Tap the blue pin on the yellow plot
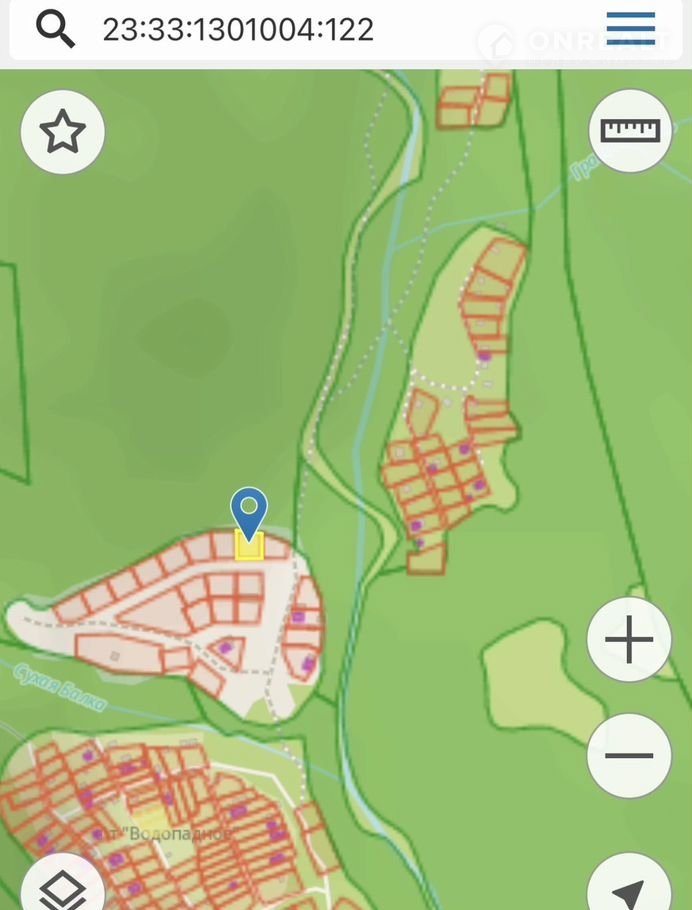This screenshot has width=692, height=910. click(249, 512)
